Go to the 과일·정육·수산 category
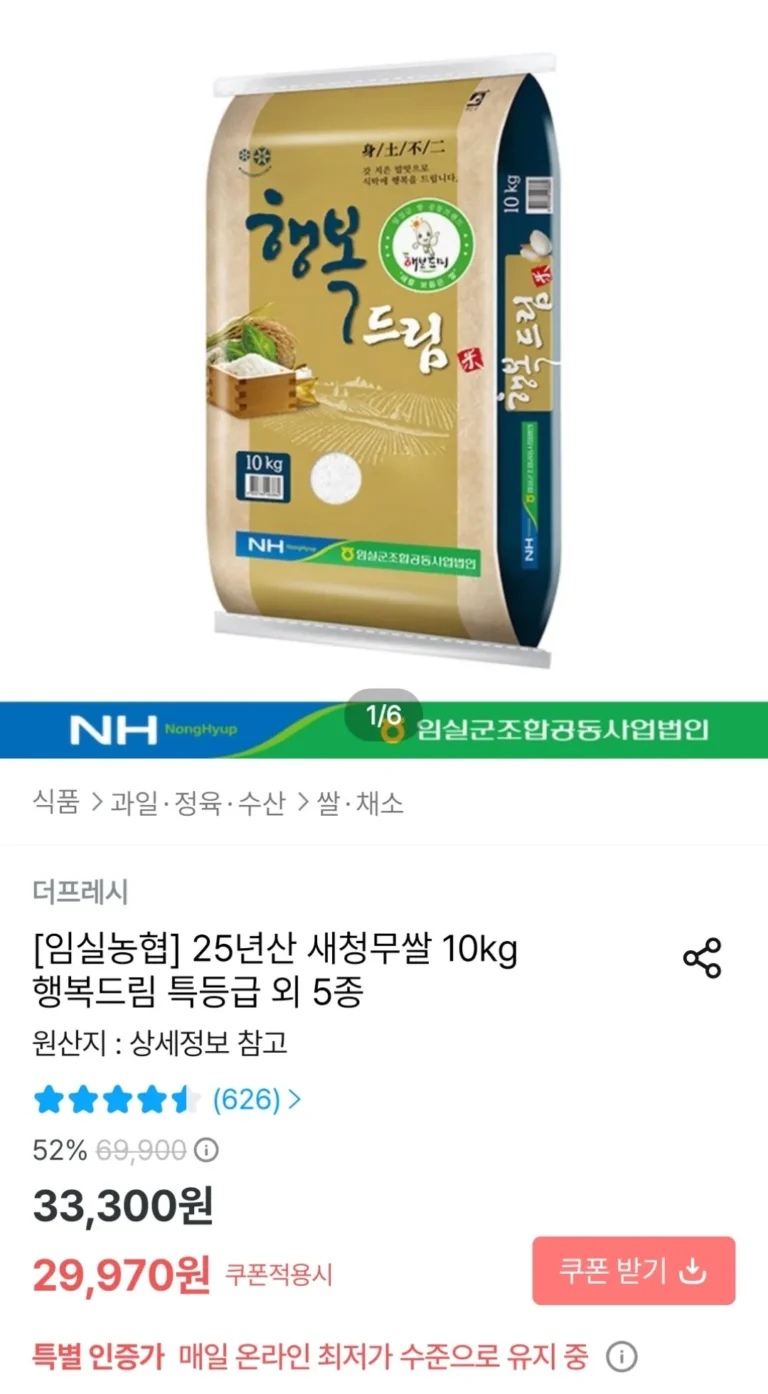The height and width of the screenshot is (1394, 768). click(198, 802)
